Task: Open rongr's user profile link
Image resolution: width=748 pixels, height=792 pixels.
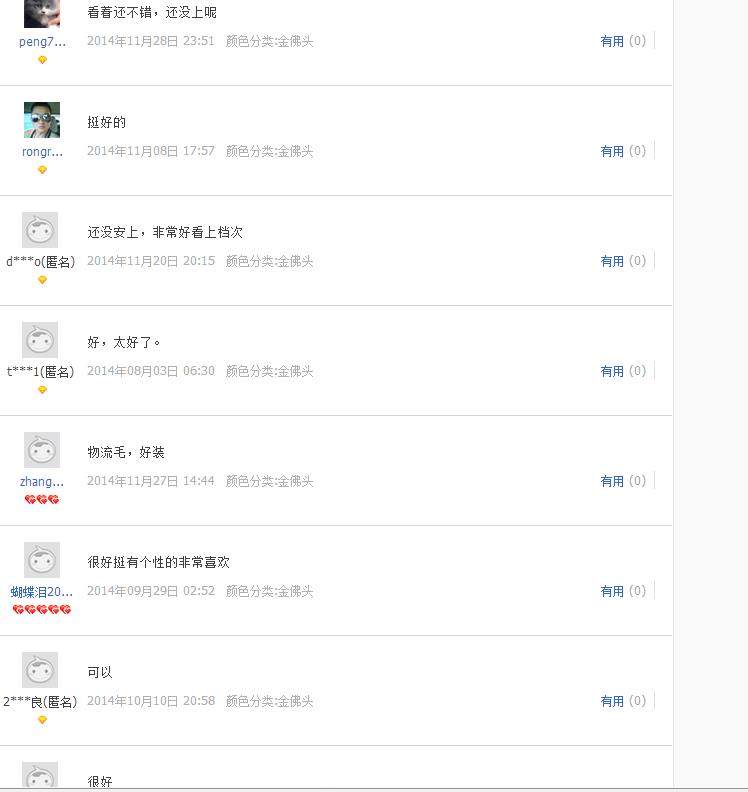Action: (x=42, y=152)
